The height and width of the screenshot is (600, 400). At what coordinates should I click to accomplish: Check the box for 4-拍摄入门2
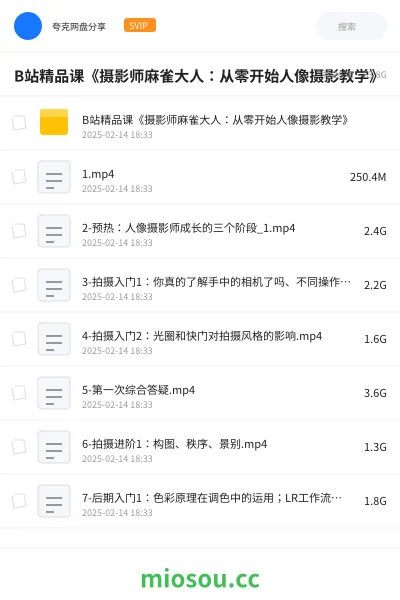coord(19,339)
